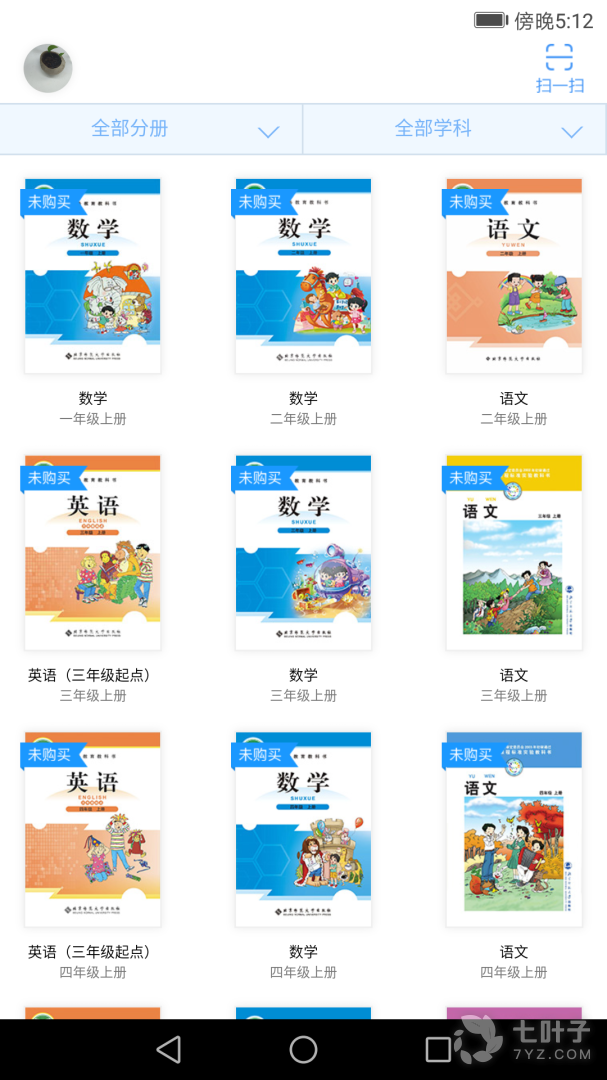Go to the system home screen
The image size is (607, 1080).
tap(303, 1050)
